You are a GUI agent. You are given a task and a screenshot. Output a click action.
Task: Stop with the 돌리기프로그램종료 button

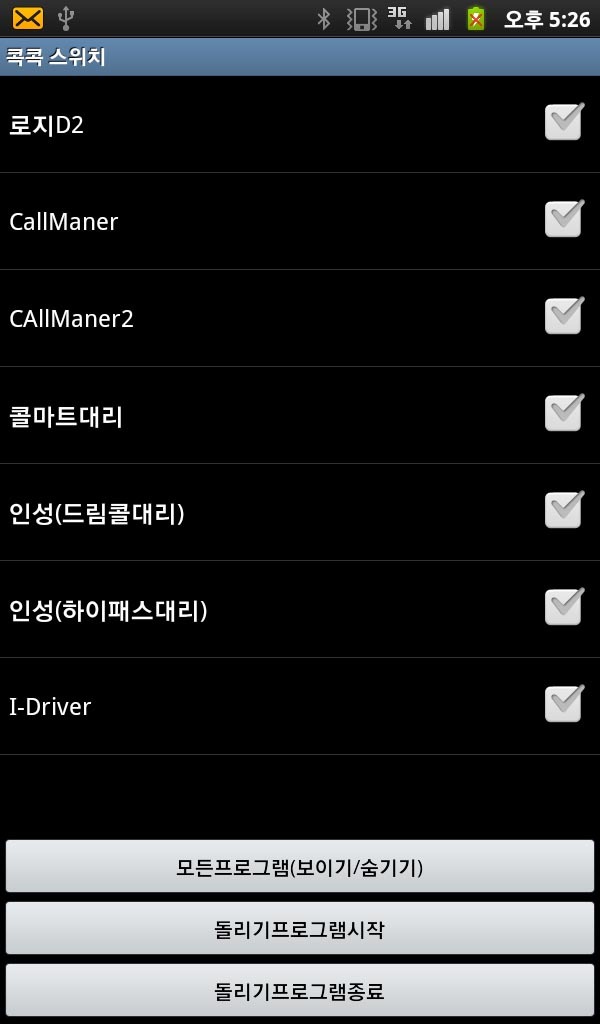(x=300, y=991)
